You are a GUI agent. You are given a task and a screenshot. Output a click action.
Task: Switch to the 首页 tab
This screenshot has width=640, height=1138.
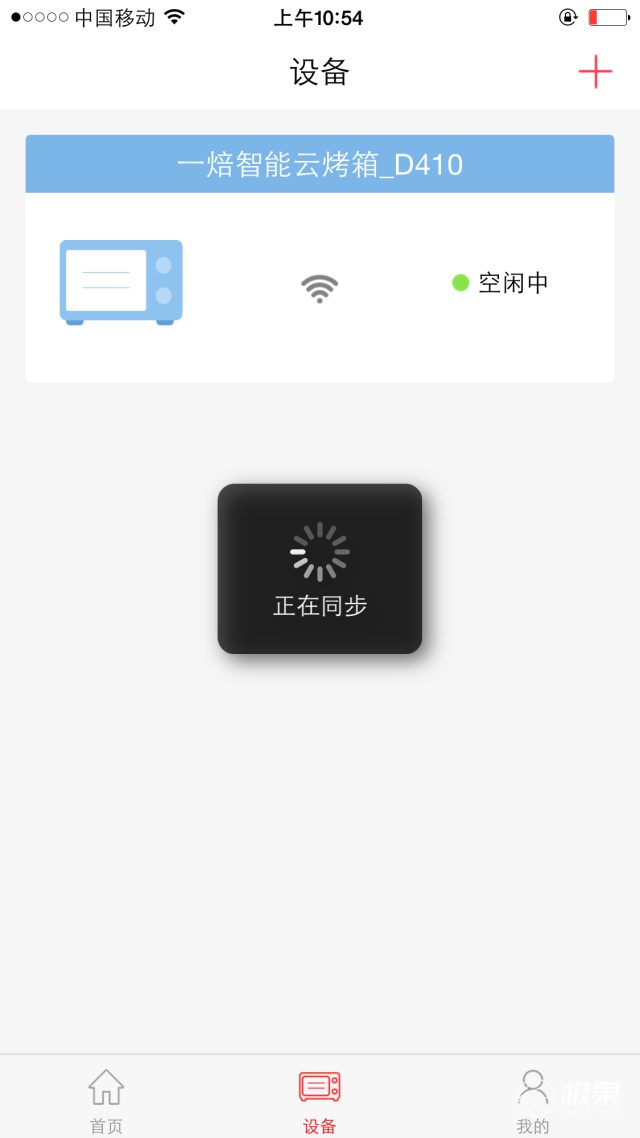tap(106, 1099)
